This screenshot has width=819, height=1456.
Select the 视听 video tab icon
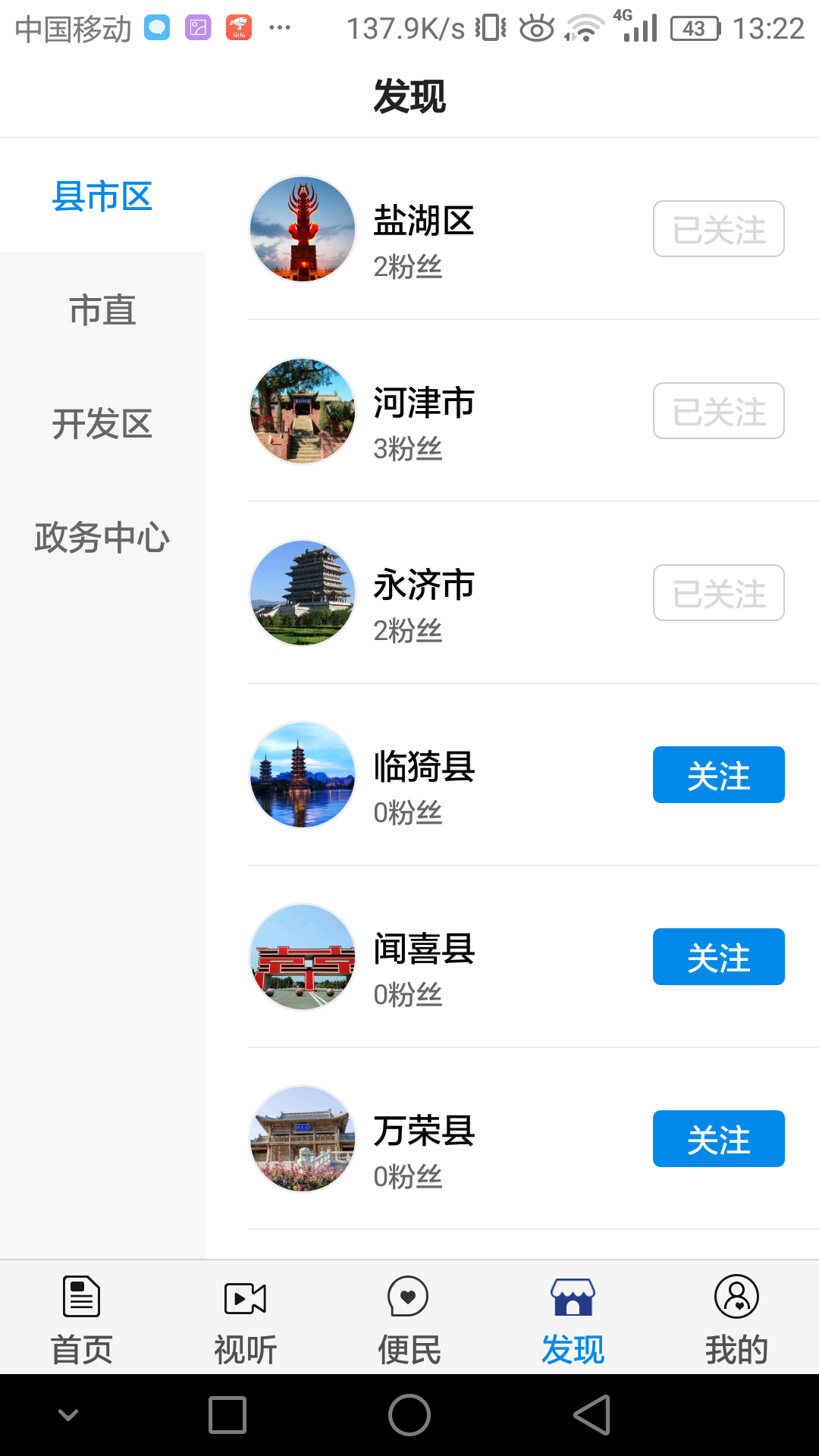pos(244,1298)
